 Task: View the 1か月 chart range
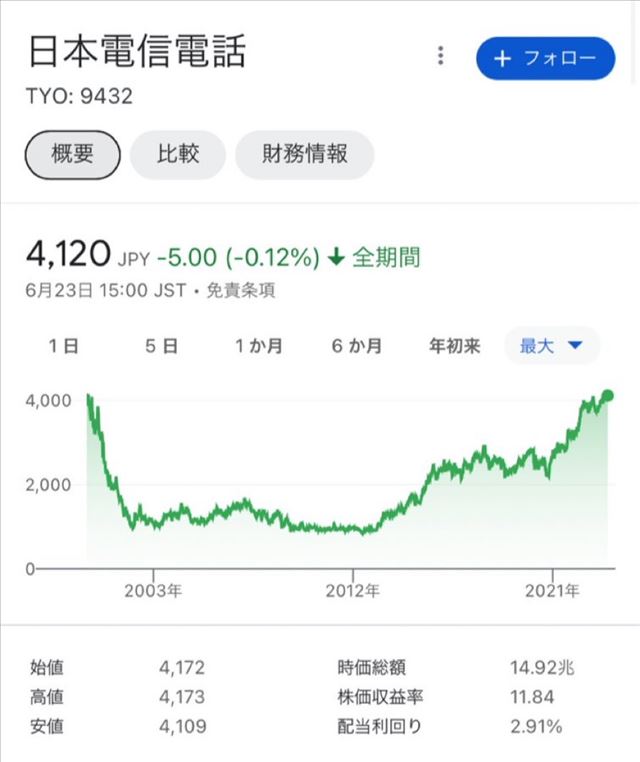259,346
